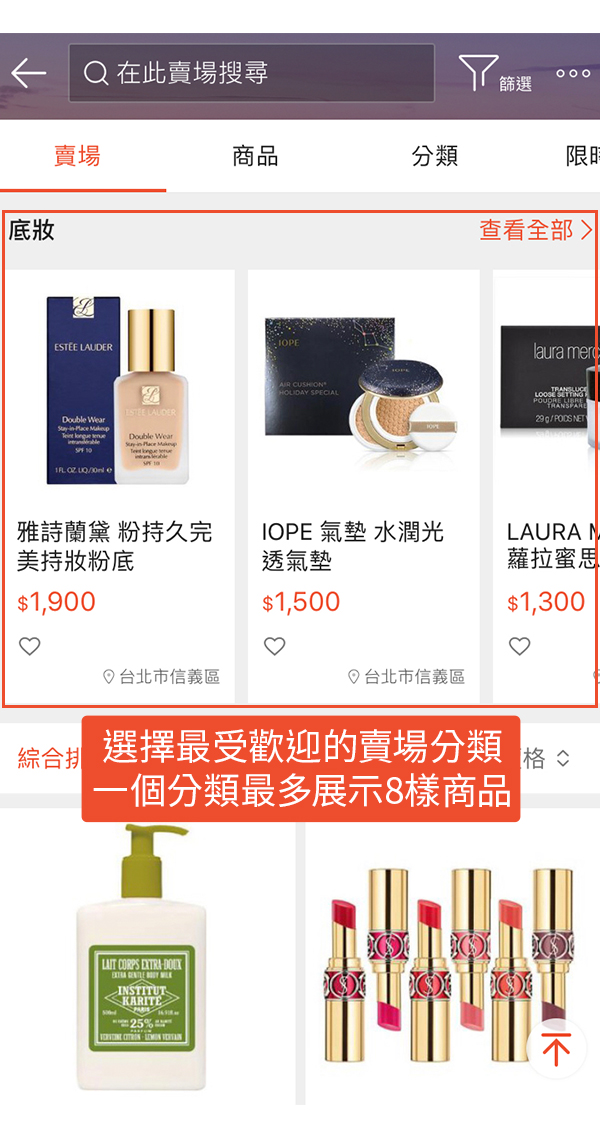
Task: Tap 查看全部 for the 底妝 category
Action: click(x=536, y=230)
